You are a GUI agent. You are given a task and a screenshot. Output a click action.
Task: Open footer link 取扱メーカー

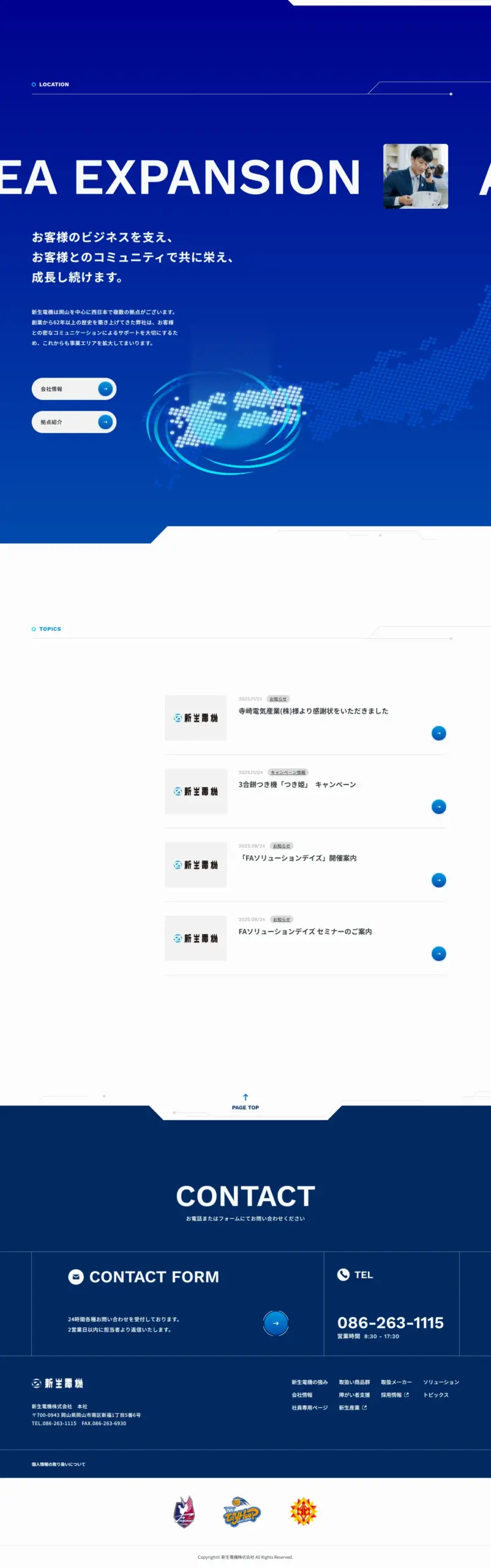396,1382
